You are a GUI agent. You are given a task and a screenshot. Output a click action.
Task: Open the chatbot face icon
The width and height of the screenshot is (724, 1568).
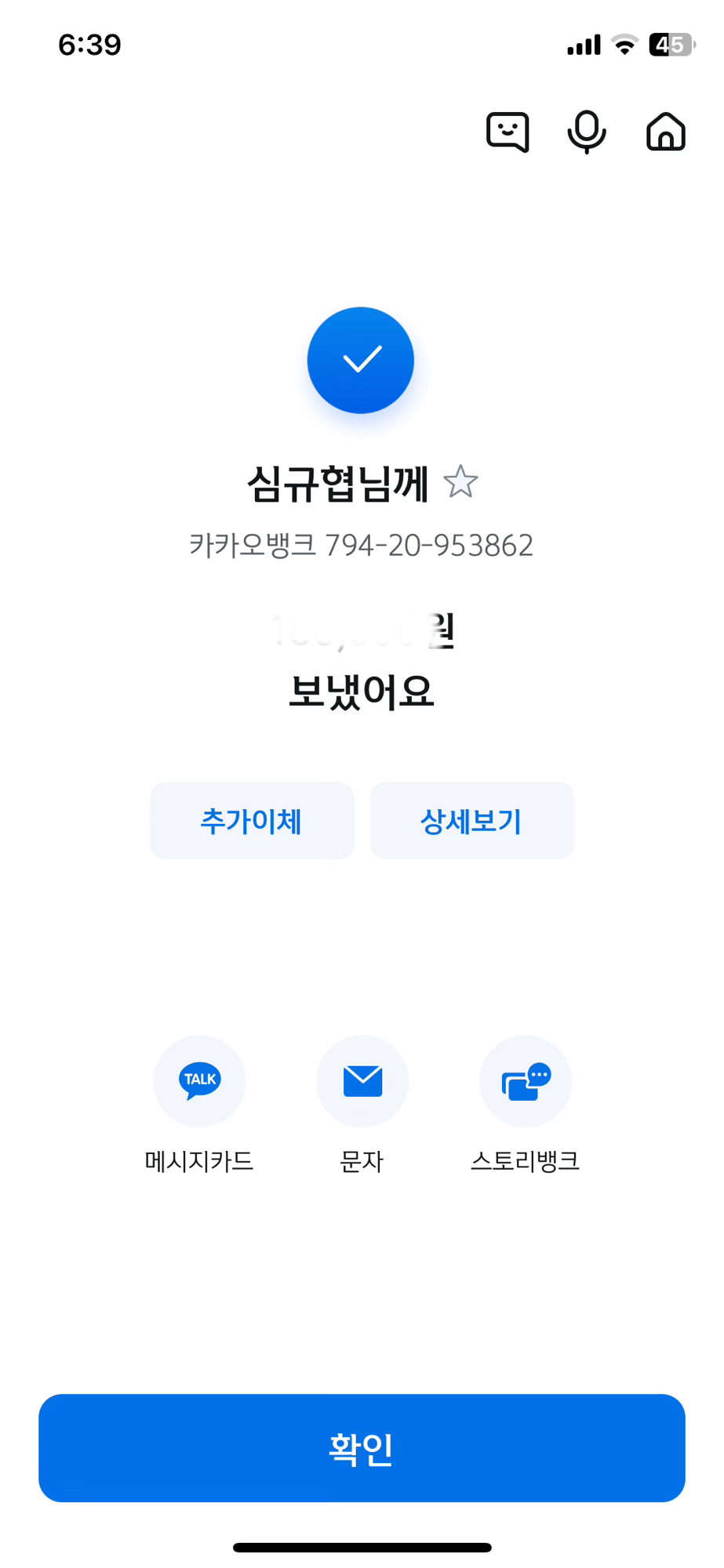pos(508,132)
